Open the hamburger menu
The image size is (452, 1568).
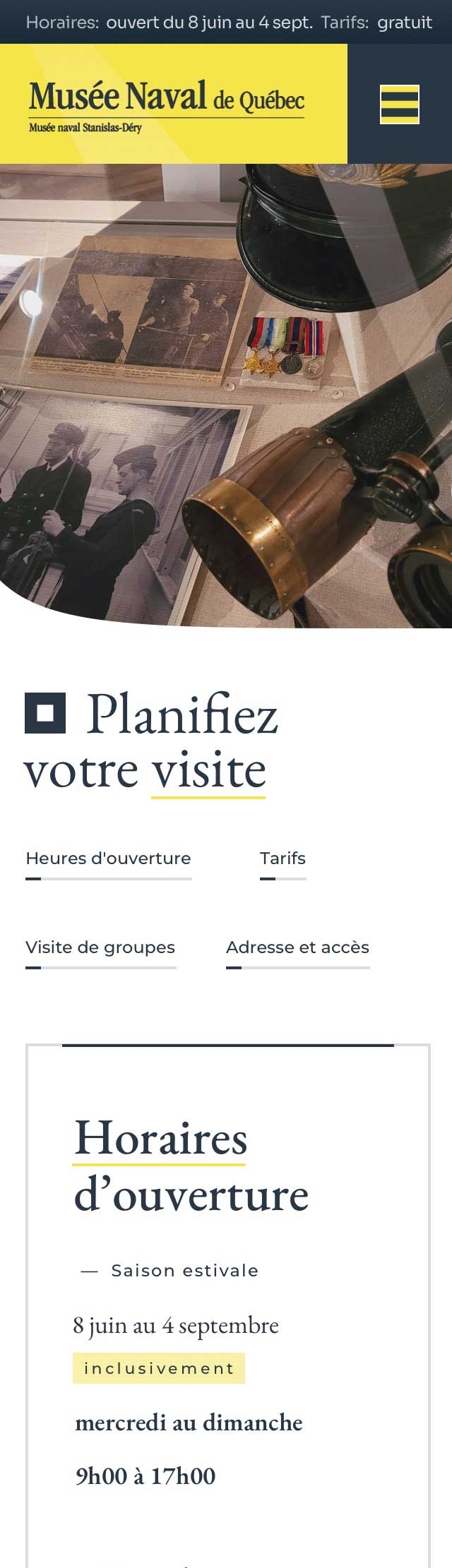[400, 104]
